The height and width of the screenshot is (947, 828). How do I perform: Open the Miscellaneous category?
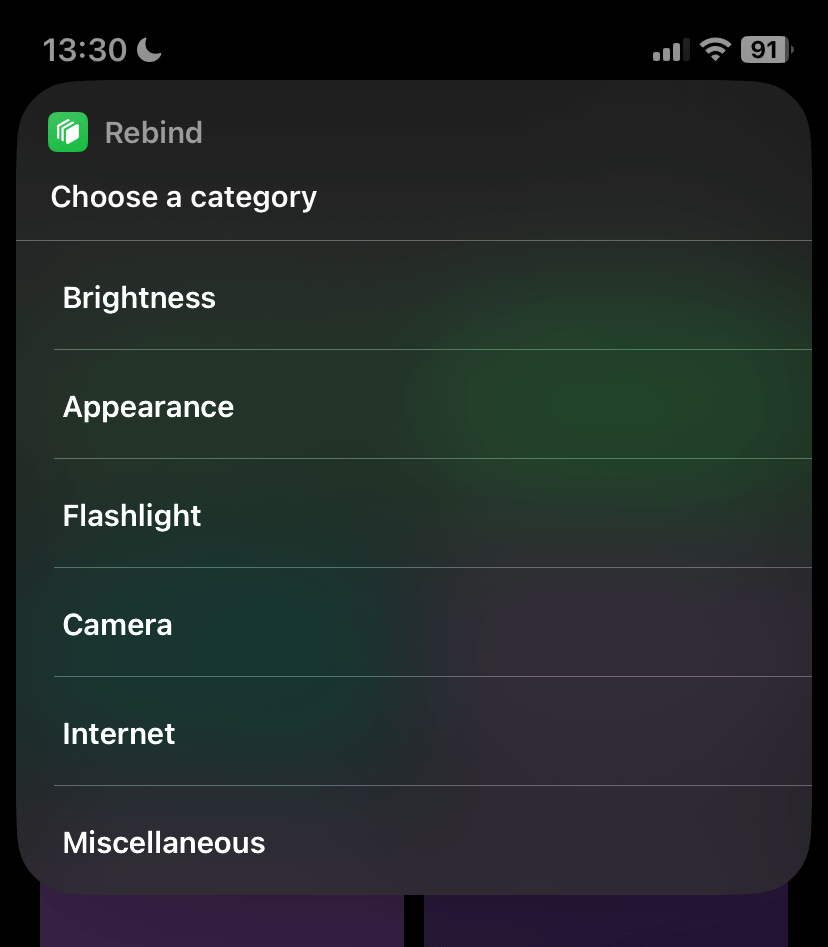tap(164, 842)
